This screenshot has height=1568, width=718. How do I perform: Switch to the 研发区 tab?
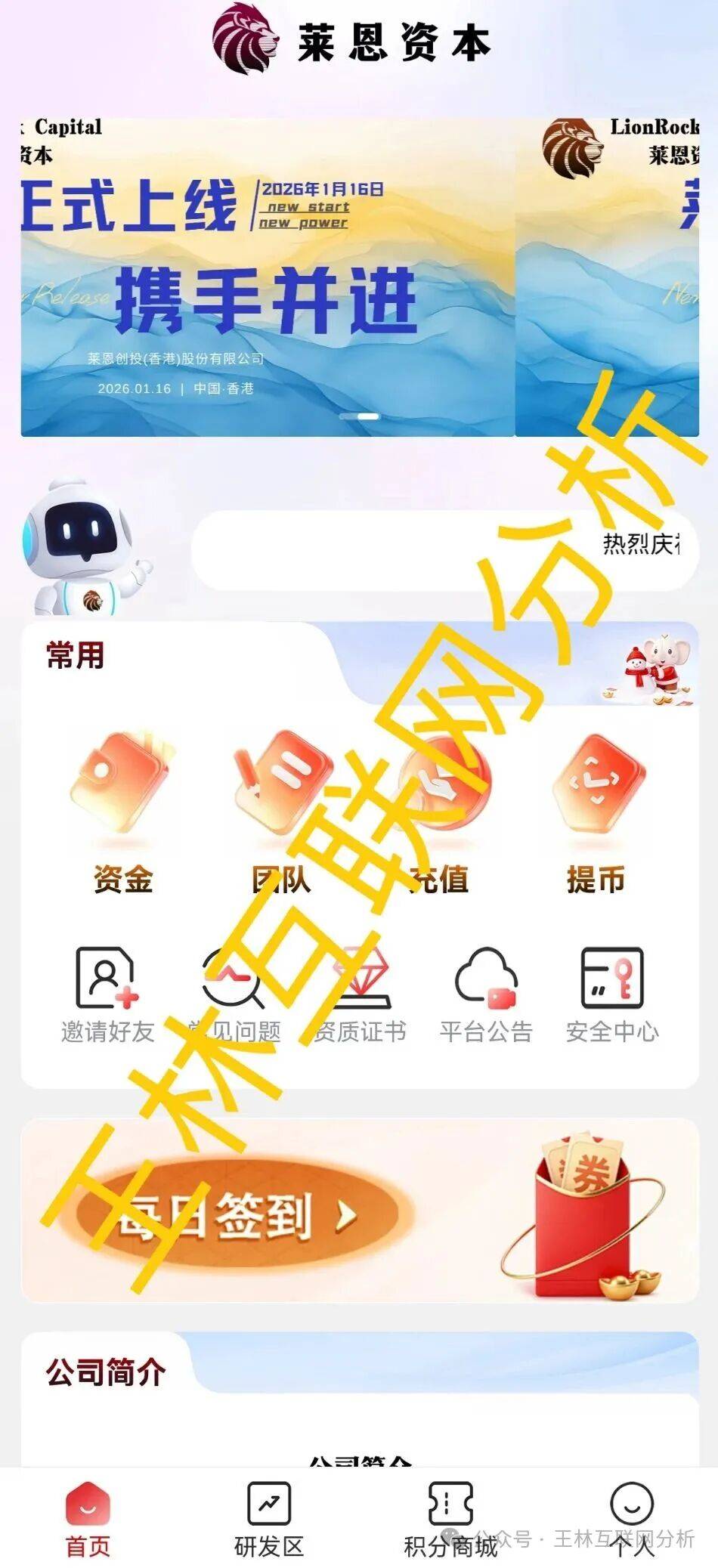pos(269,1519)
